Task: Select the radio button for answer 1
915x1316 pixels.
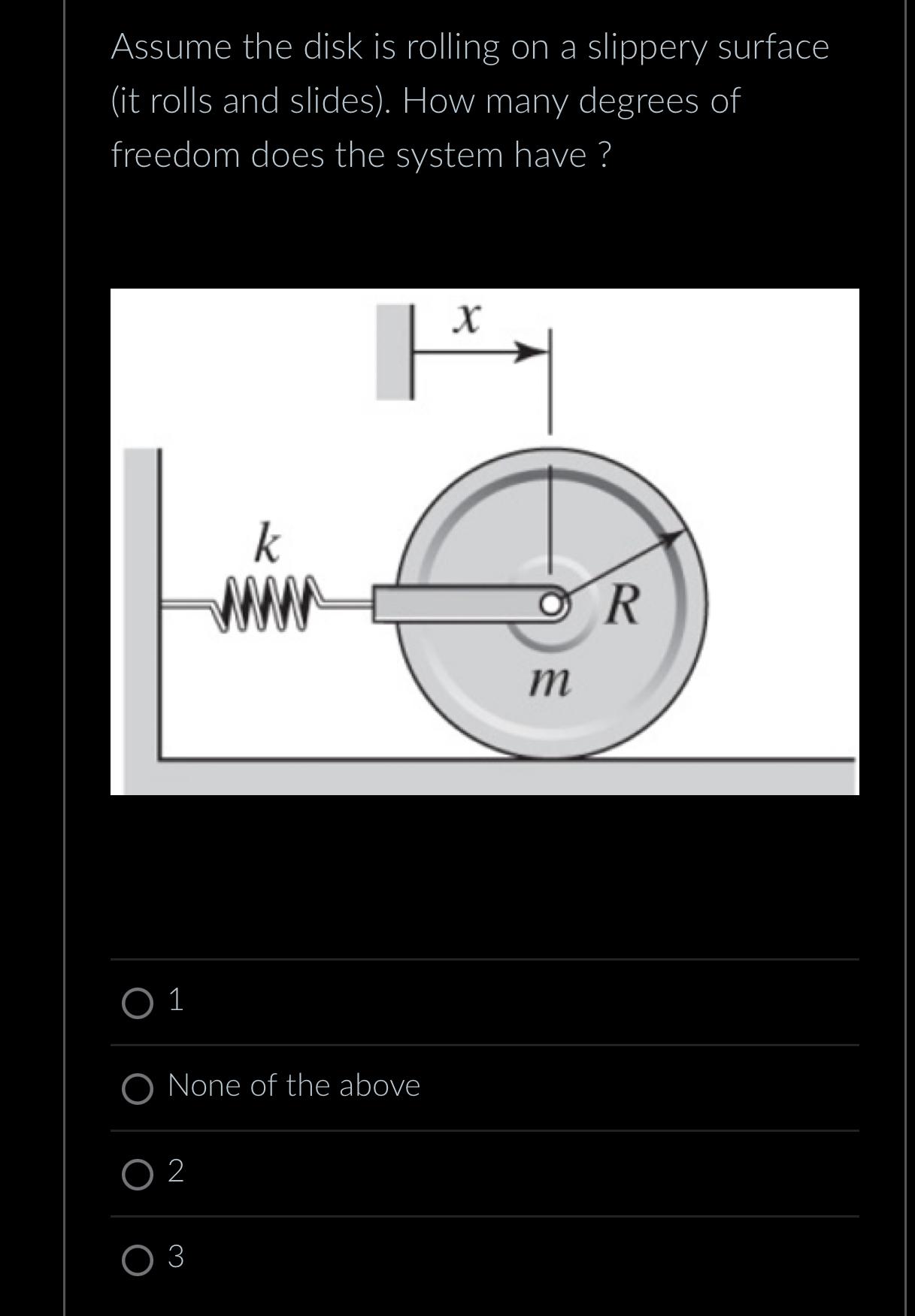Action: (137, 1001)
